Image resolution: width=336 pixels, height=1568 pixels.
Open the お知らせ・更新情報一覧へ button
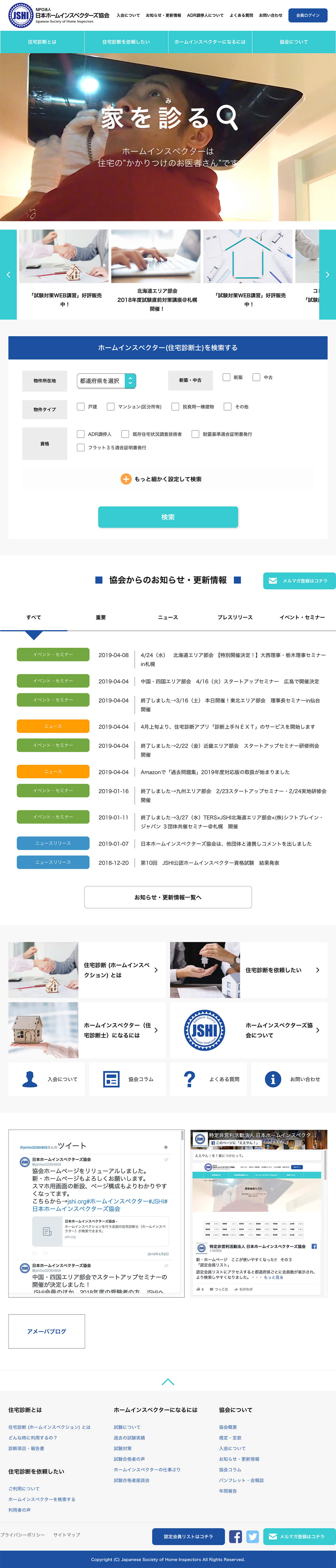(168, 897)
